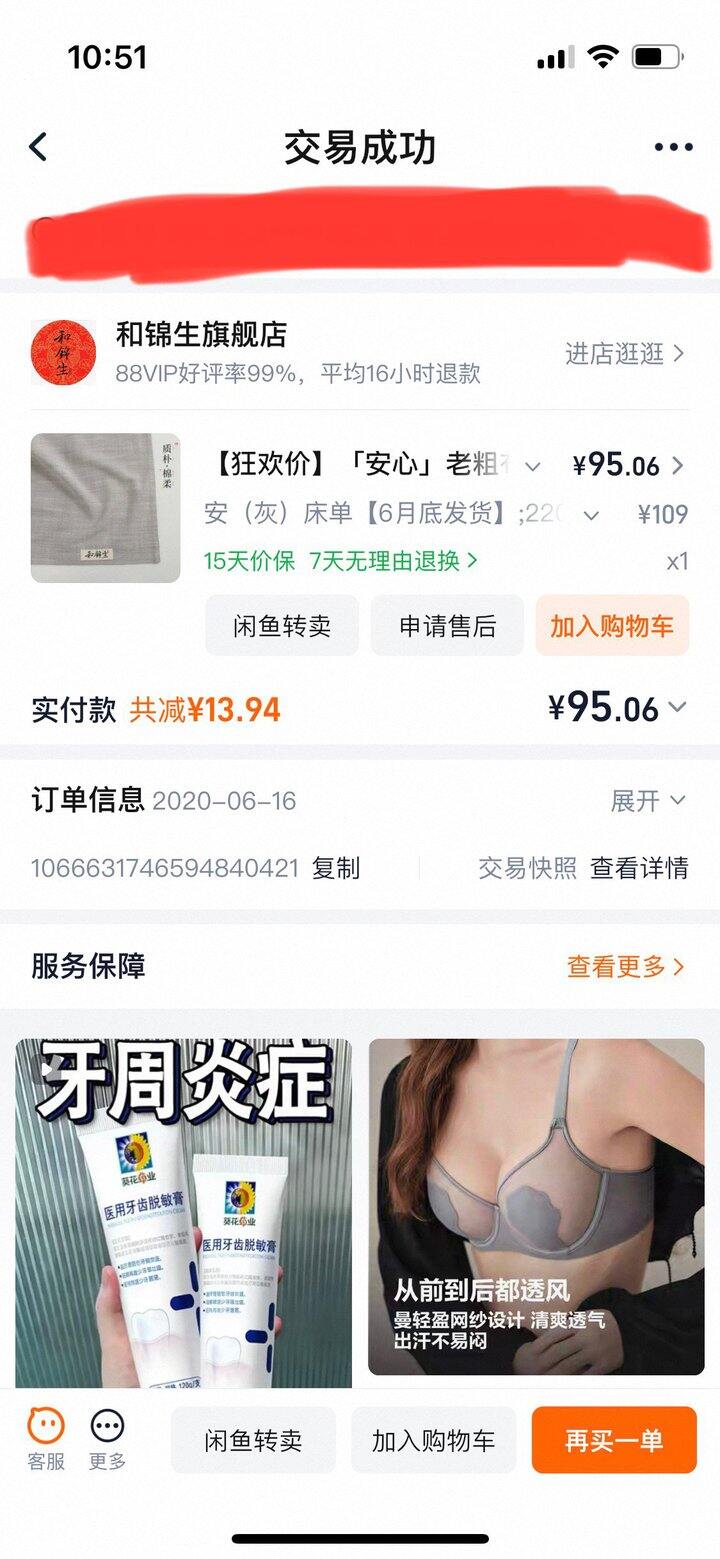Viewport: 720px width, 1559px height.
Task: Tap the peach 加入购物车 button under the item
Action: 612,627
